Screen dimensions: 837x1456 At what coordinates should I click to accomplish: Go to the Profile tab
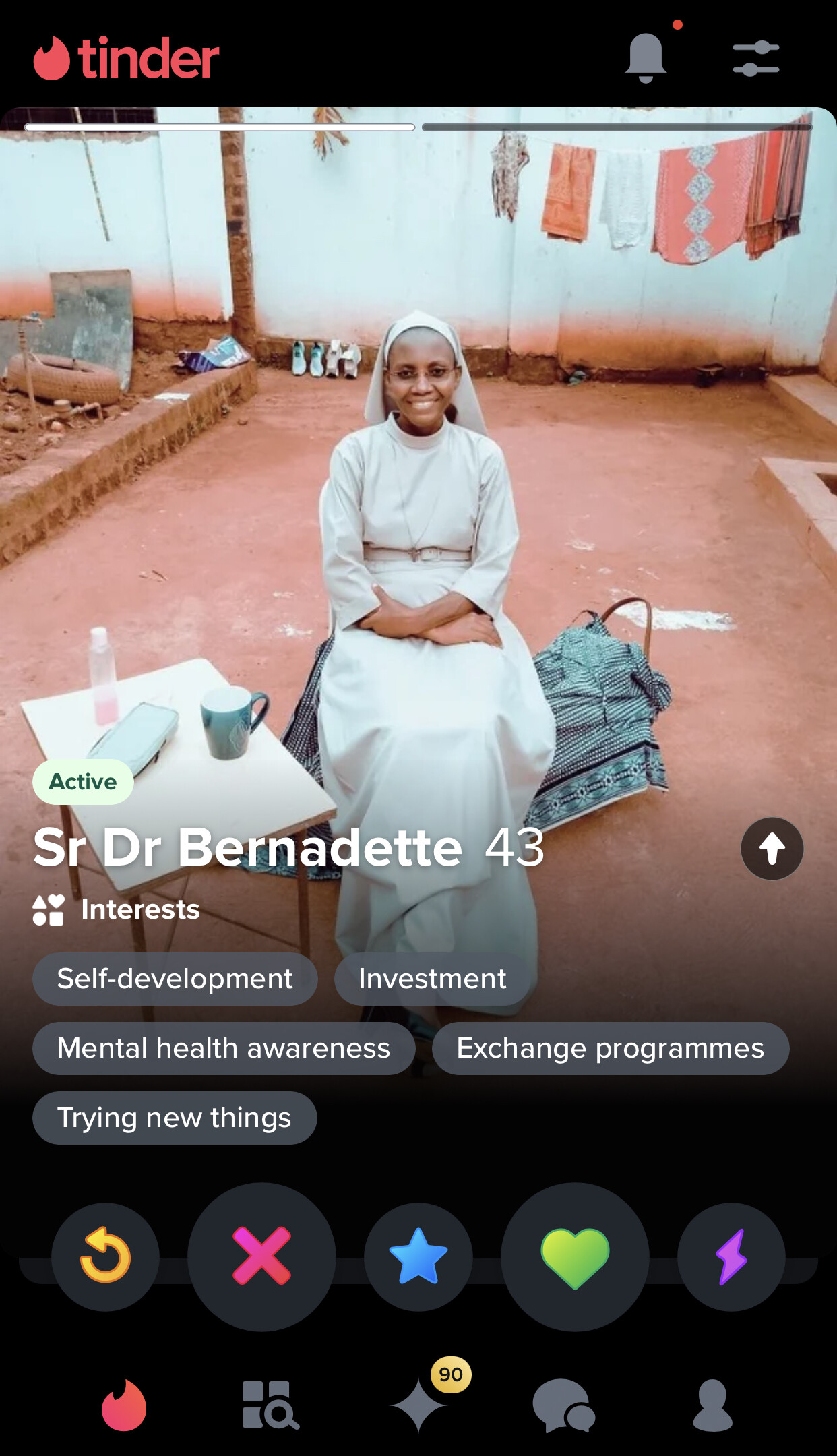coord(712,1405)
